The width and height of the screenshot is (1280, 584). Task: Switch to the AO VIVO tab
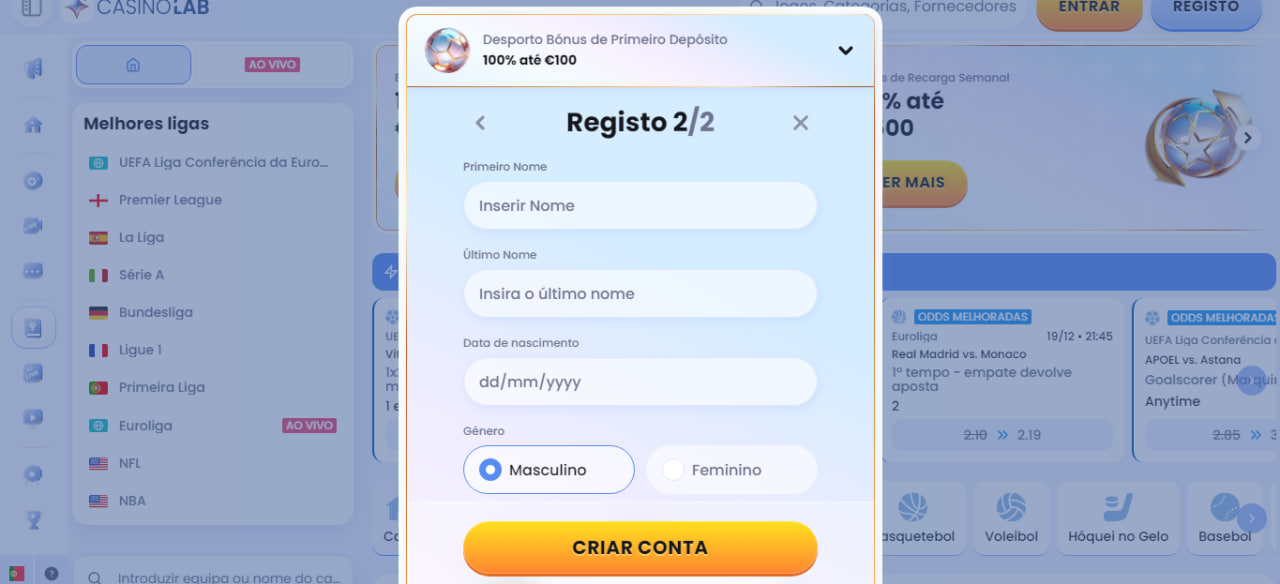(x=272, y=65)
